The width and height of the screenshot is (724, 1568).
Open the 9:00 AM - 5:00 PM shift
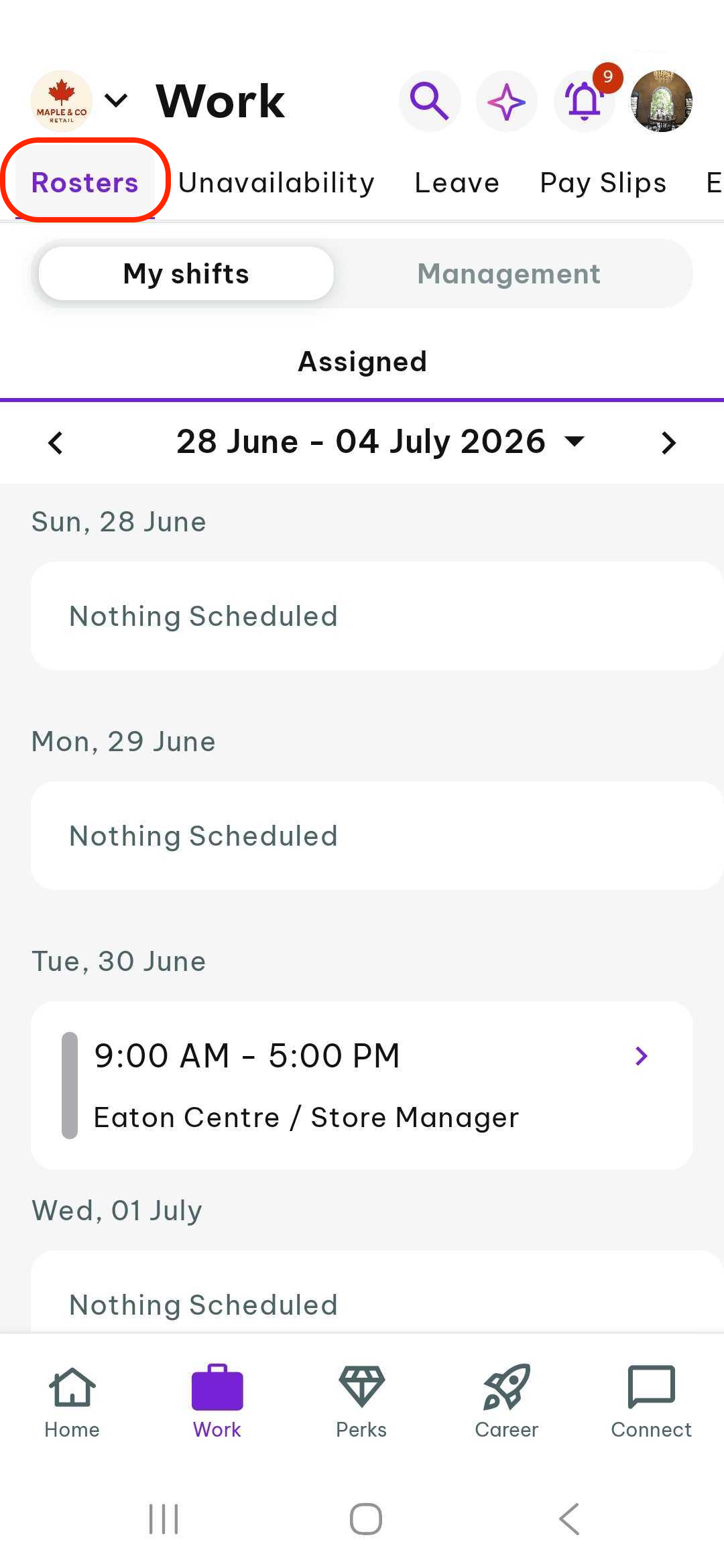click(362, 1086)
